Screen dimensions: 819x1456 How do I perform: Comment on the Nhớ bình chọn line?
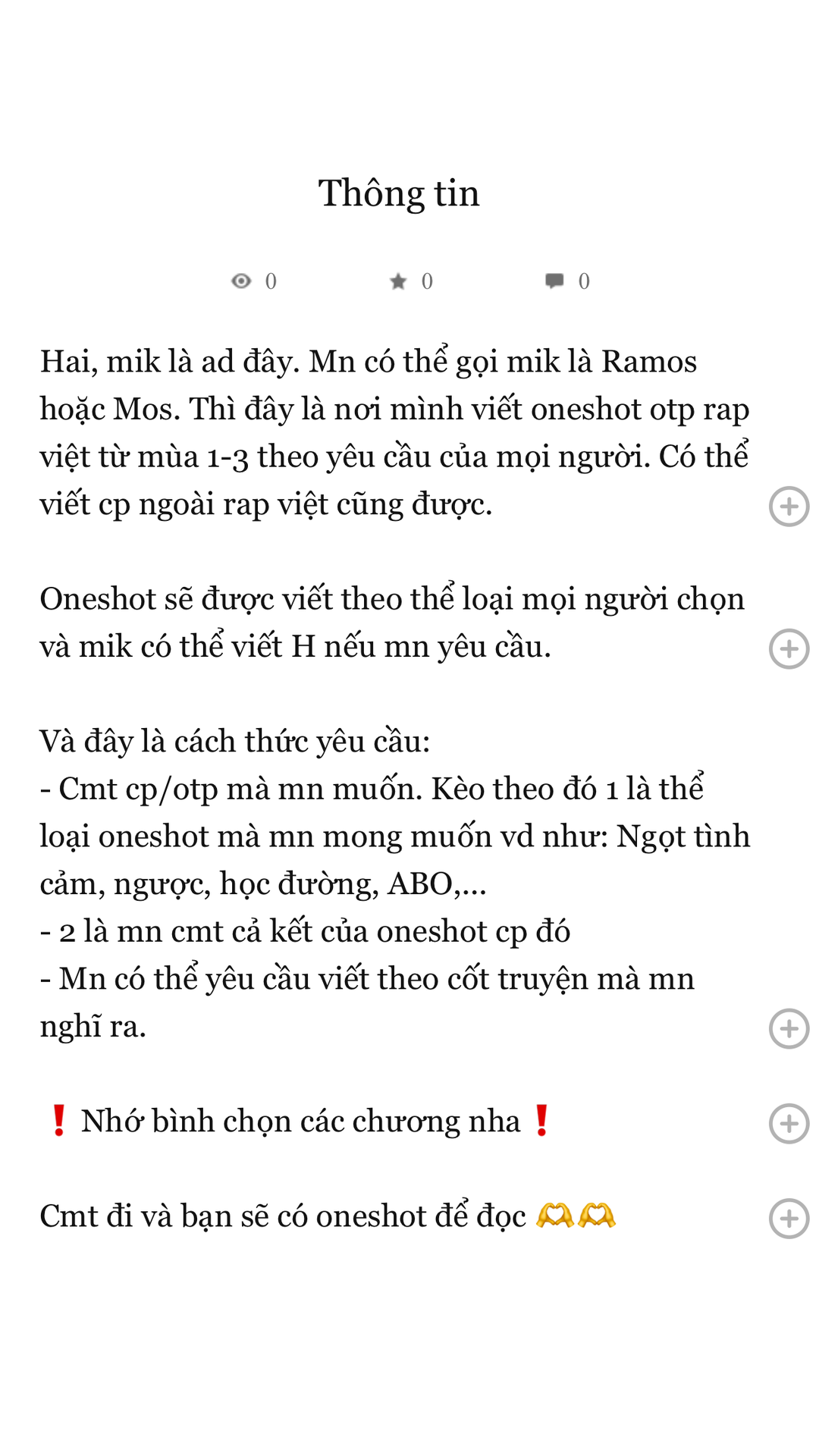click(789, 1124)
